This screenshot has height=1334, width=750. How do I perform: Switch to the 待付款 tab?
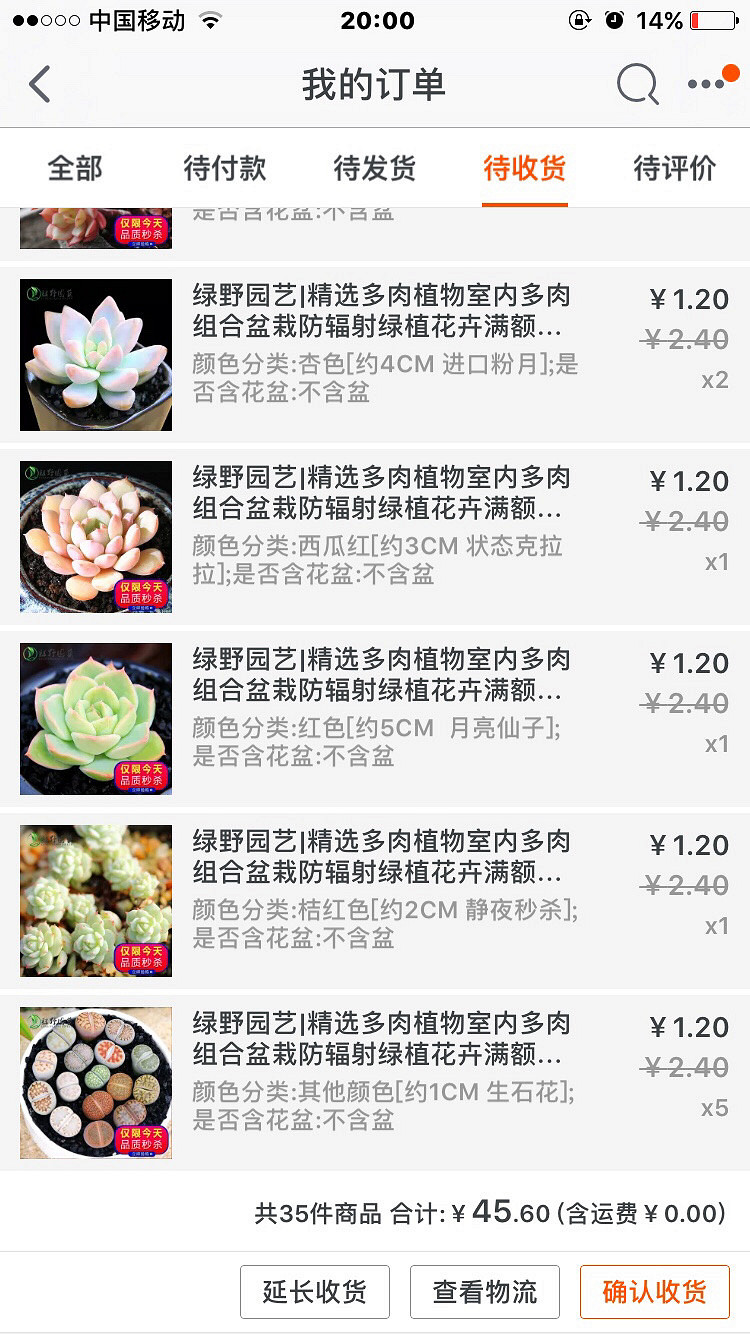pos(225,168)
